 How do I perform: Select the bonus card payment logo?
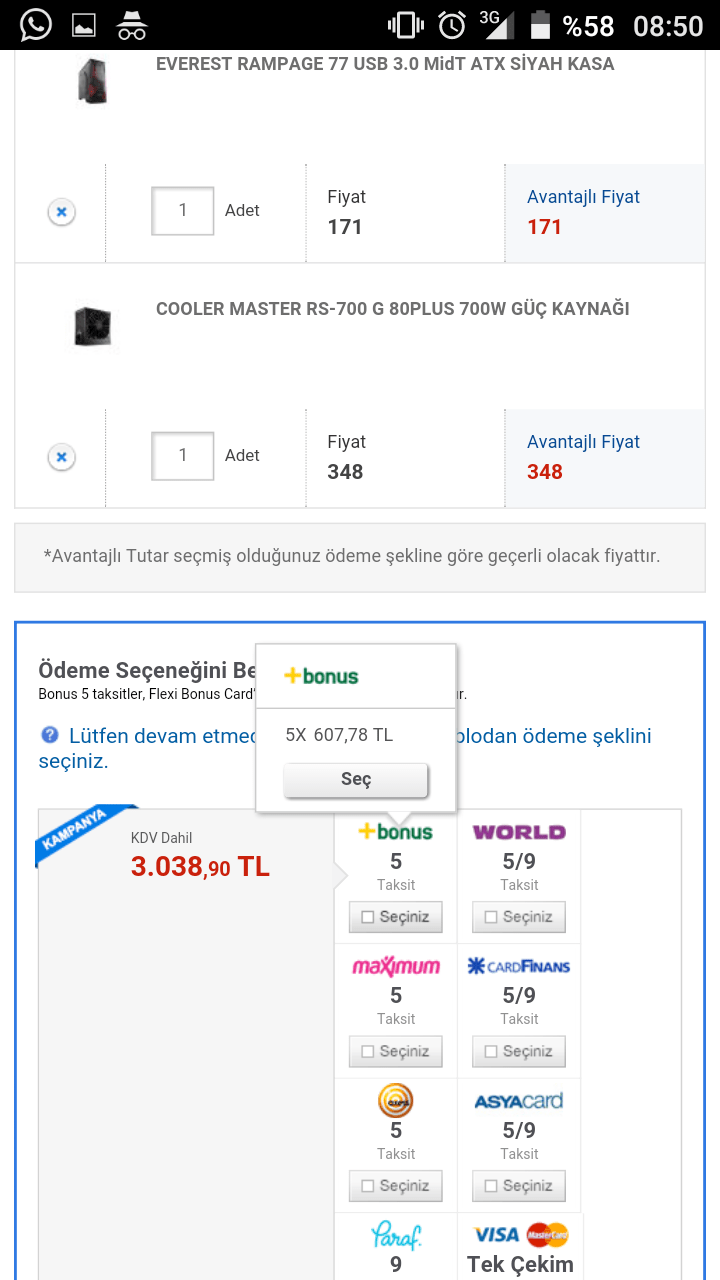pos(395,829)
